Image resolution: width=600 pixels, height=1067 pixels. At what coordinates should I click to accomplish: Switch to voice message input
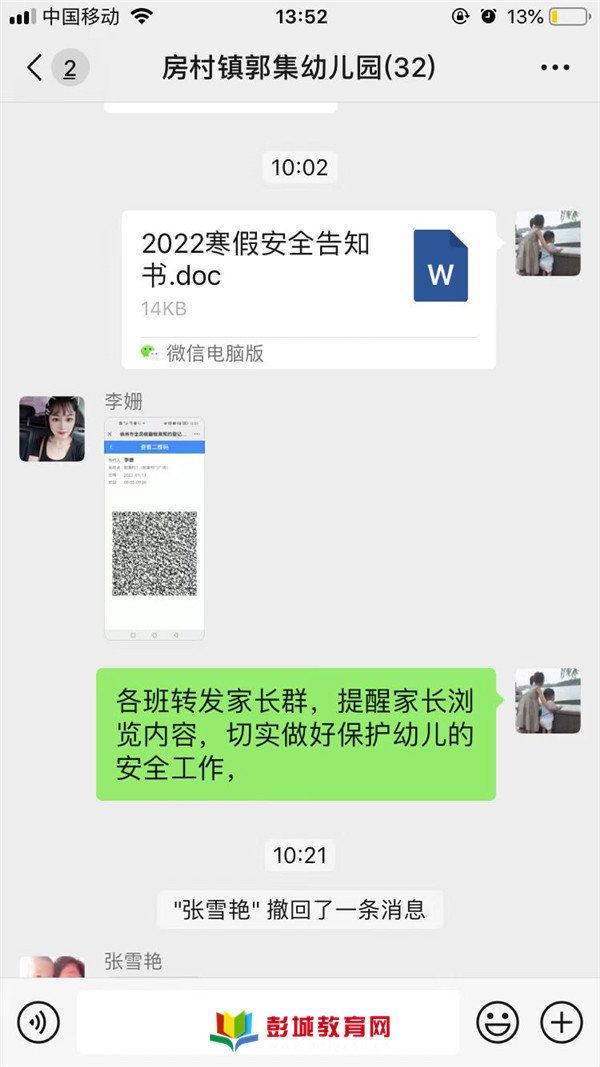[38, 1022]
